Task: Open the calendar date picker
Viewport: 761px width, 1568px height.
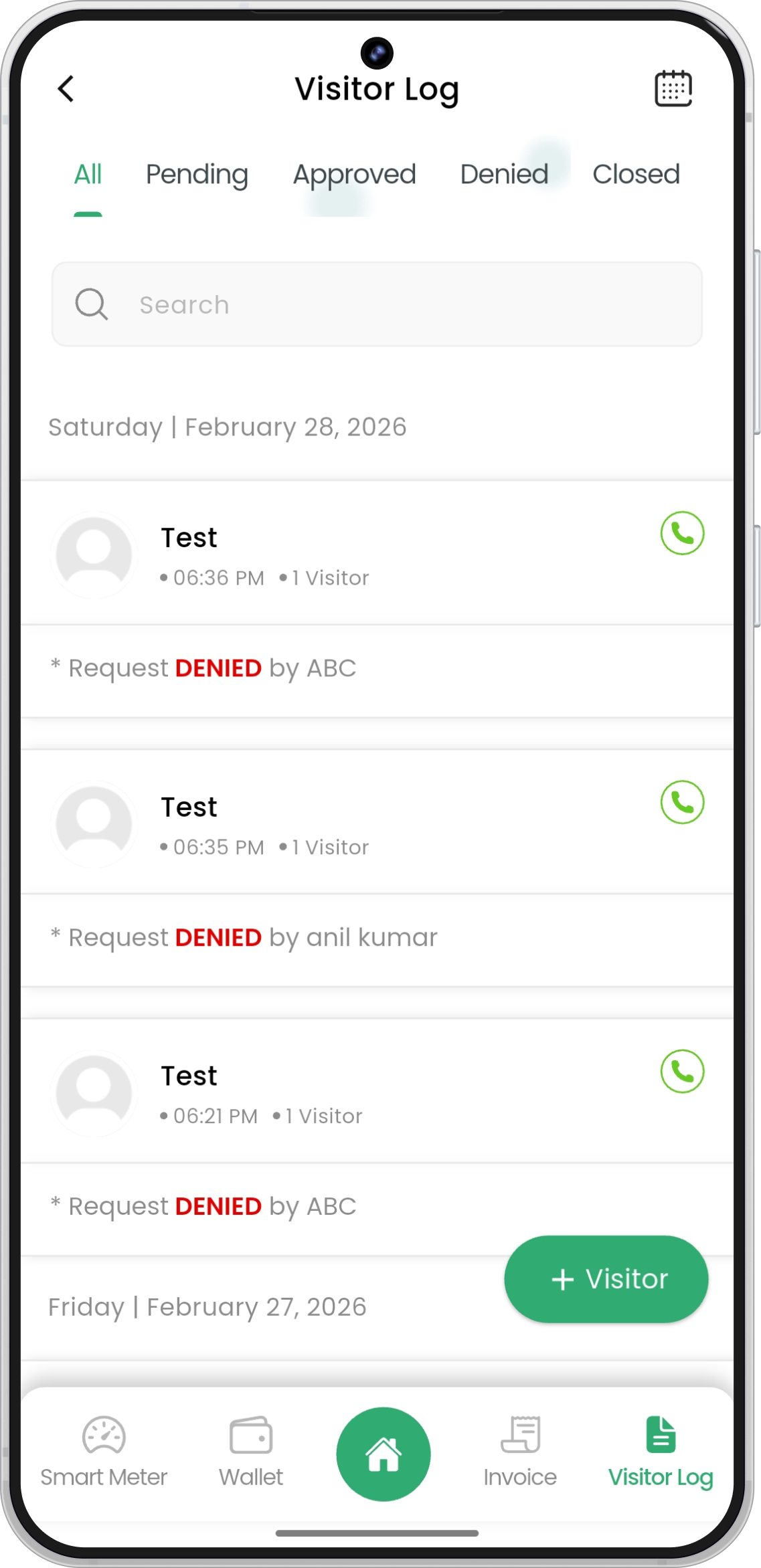Action: click(x=673, y=88)
